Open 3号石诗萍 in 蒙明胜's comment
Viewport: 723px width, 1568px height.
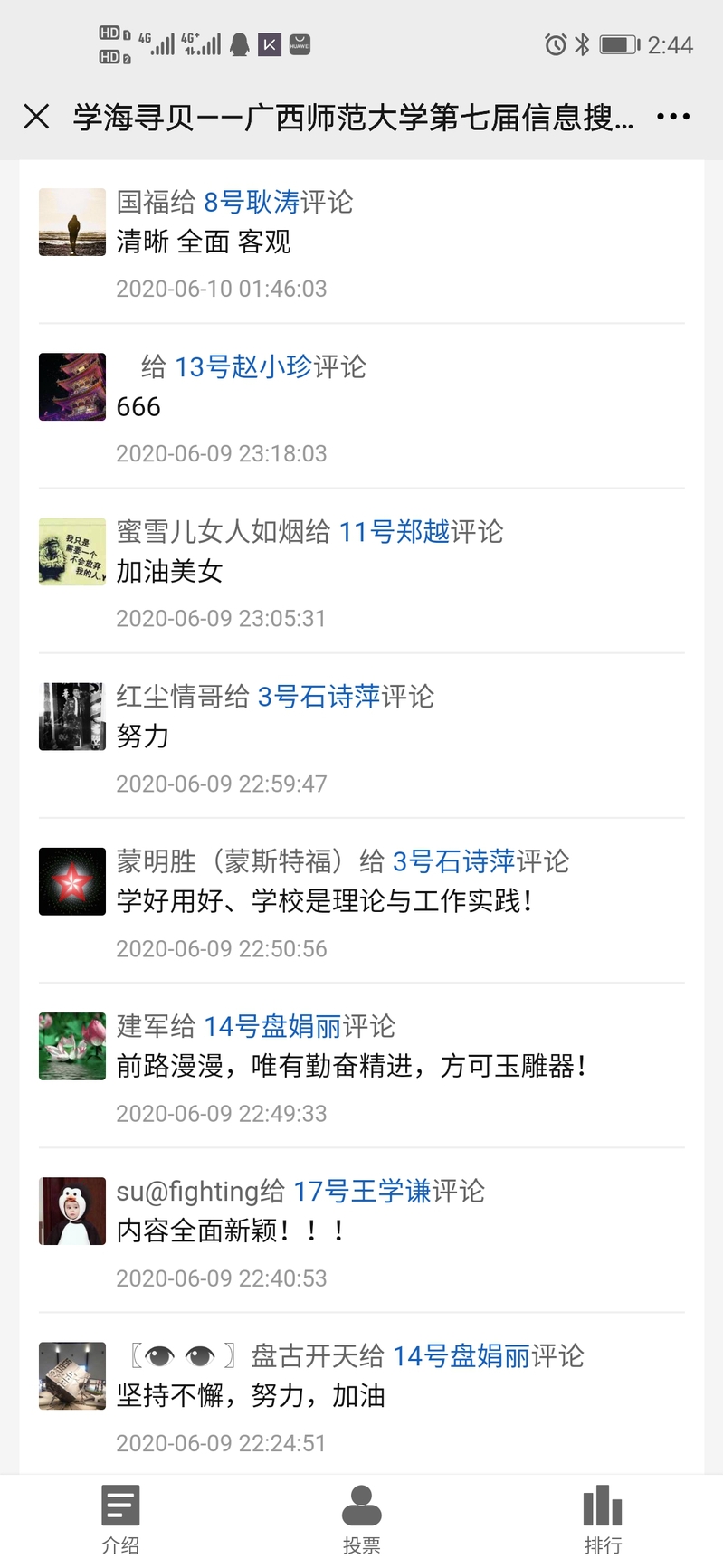coord(453,861)
